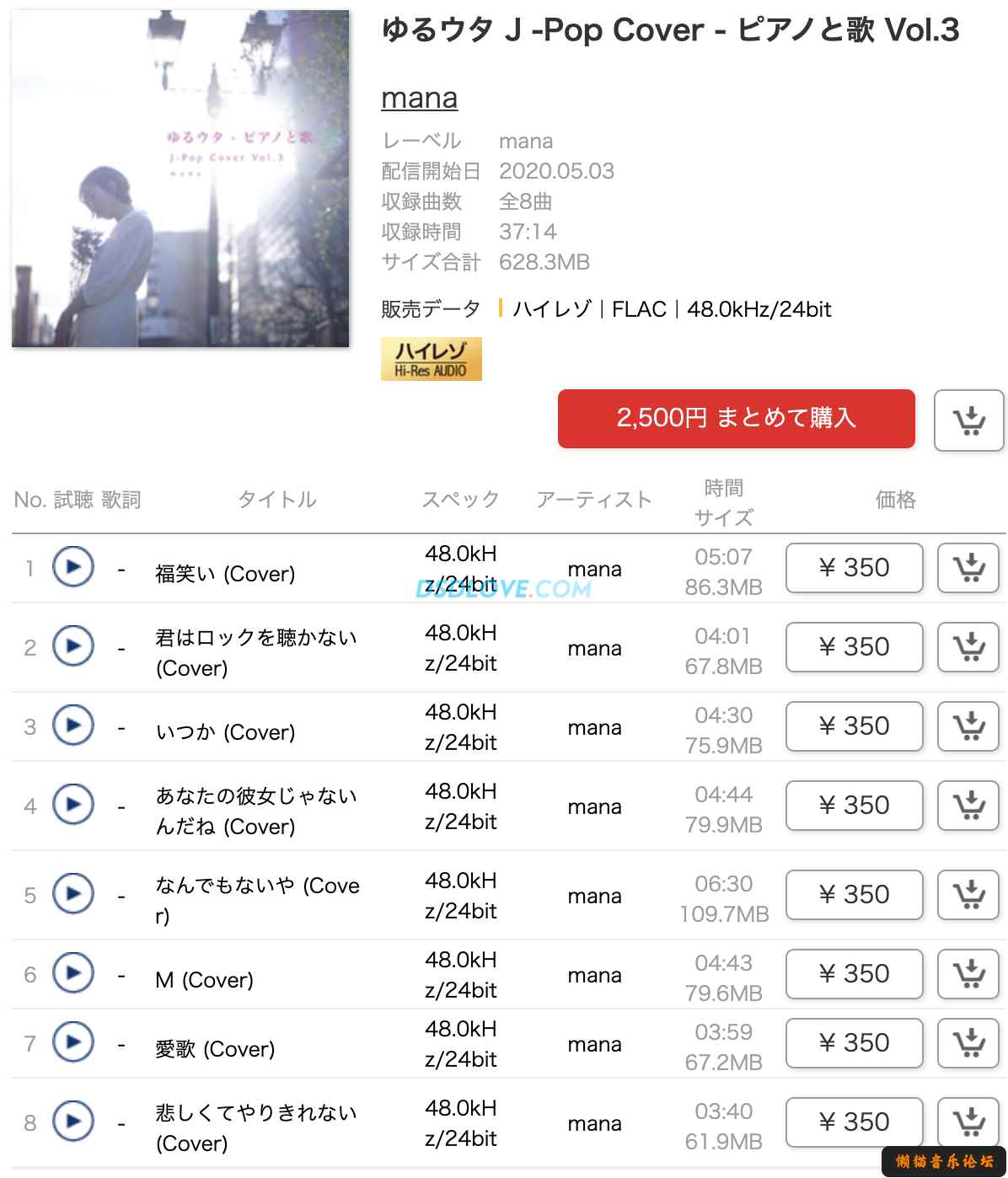Buy 悲しくてやりきれない (Cover) for ¥350
The height and width of the screenshot is (1178, 1008).
(854, 1122)
